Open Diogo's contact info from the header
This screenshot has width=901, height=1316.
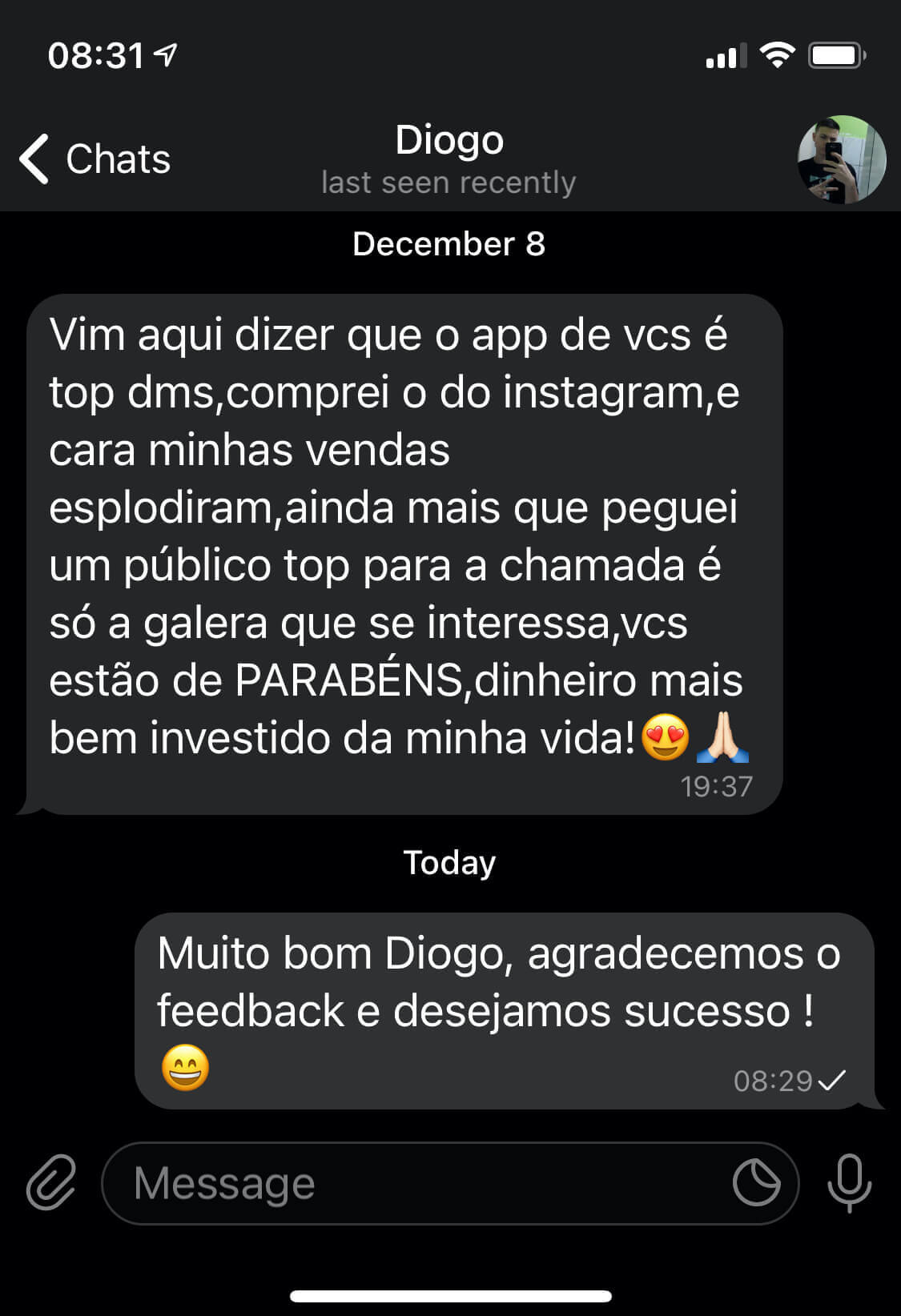point(449,158)
